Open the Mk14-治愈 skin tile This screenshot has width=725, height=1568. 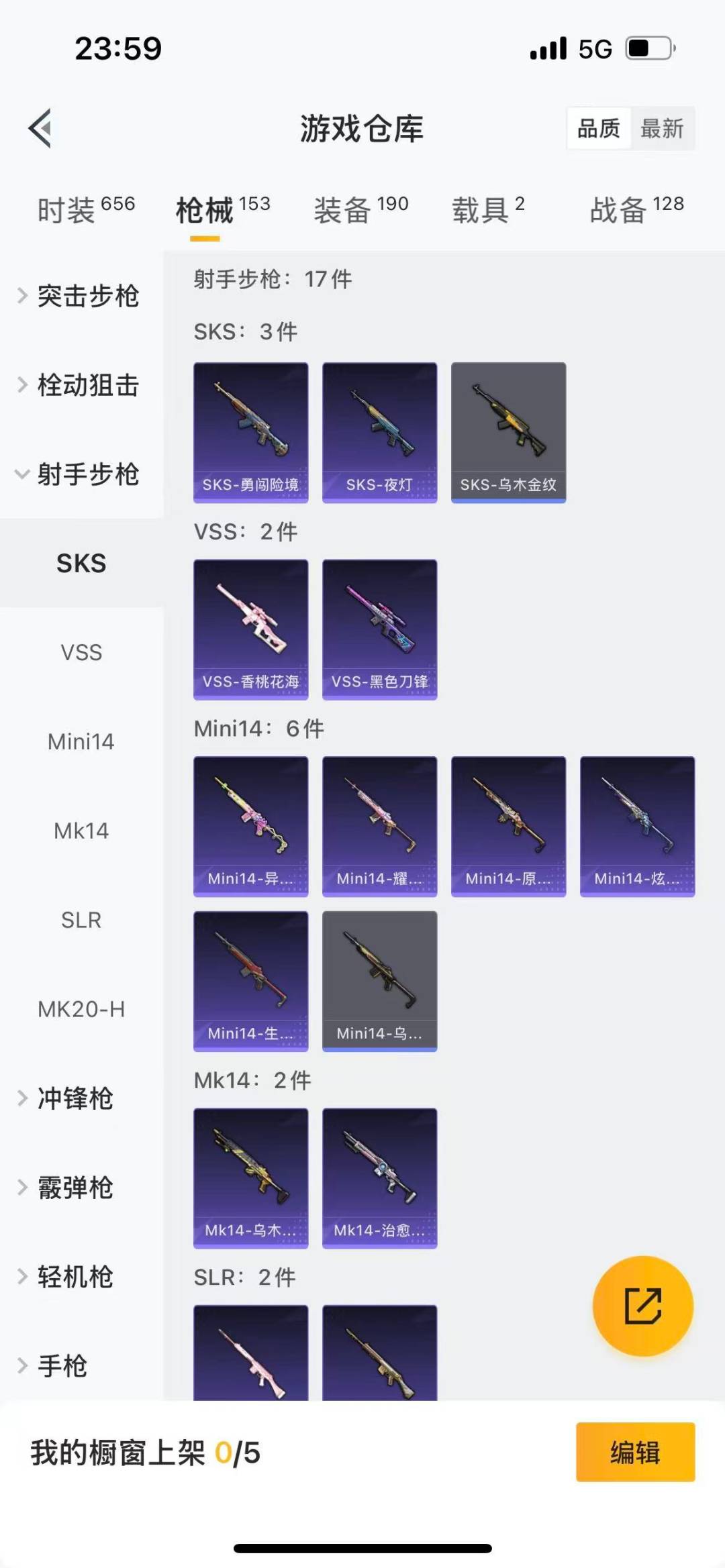(x=379, y=1178)
